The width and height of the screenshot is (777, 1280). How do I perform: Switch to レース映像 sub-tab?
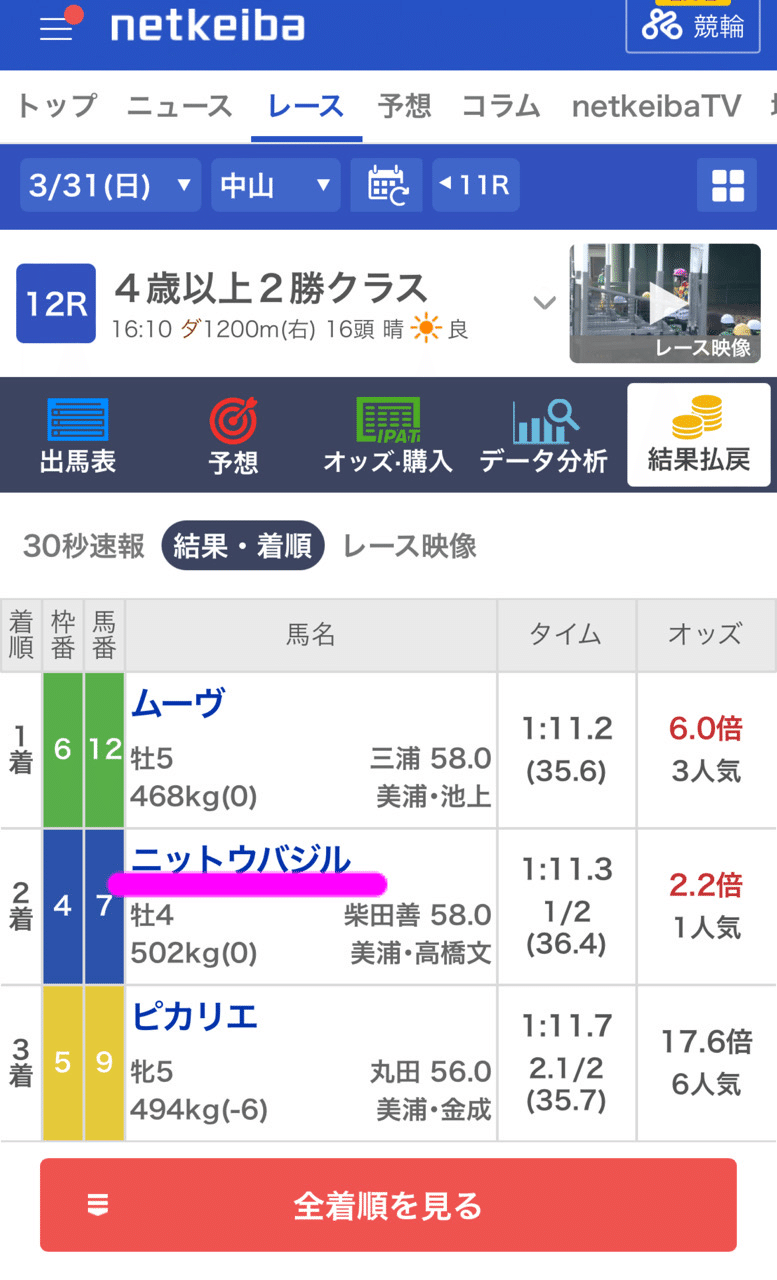point(409,546)
